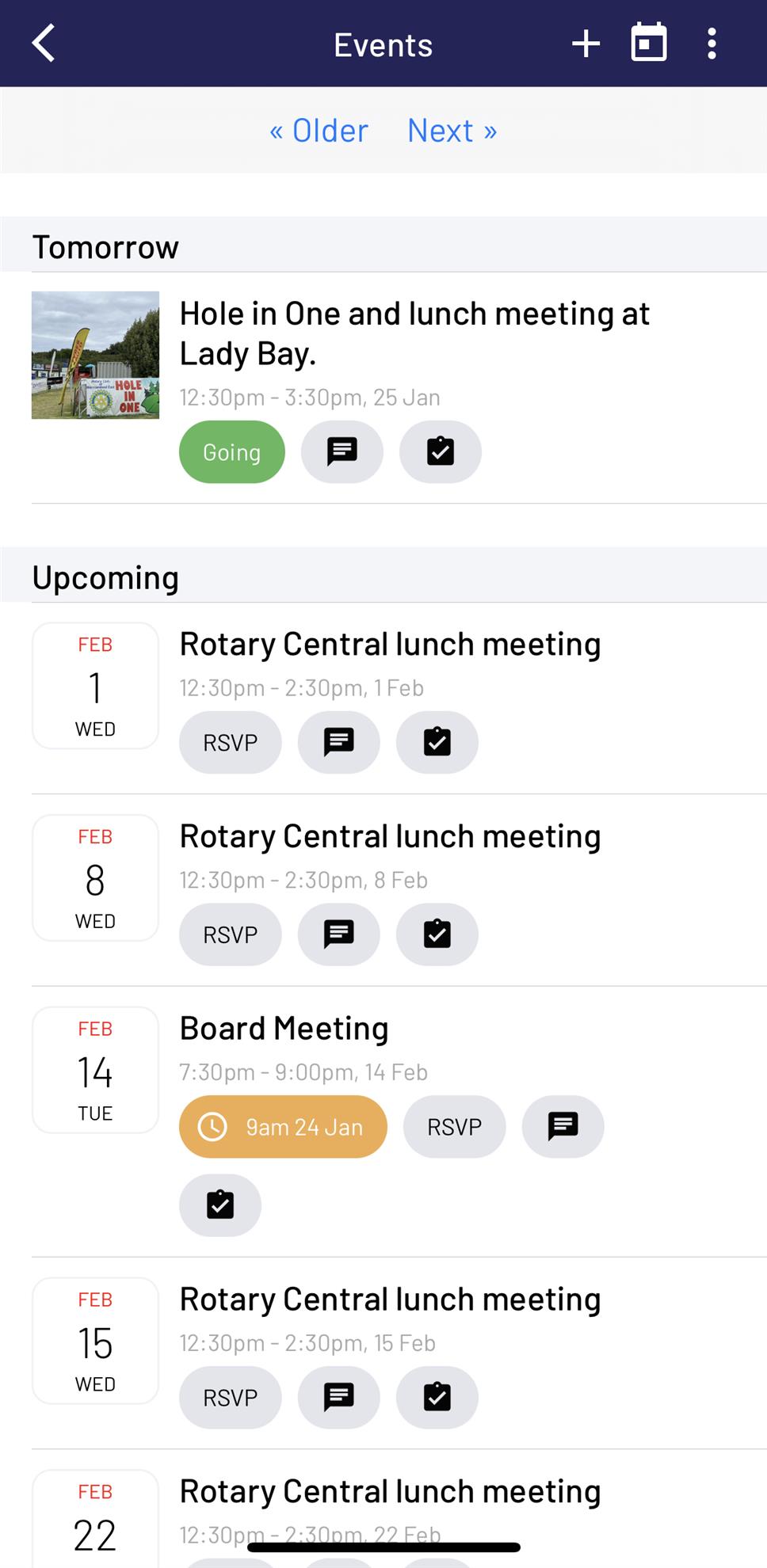
Task: Open comments on the Feb 8 lunch meeting
Action: pos(338,934)
